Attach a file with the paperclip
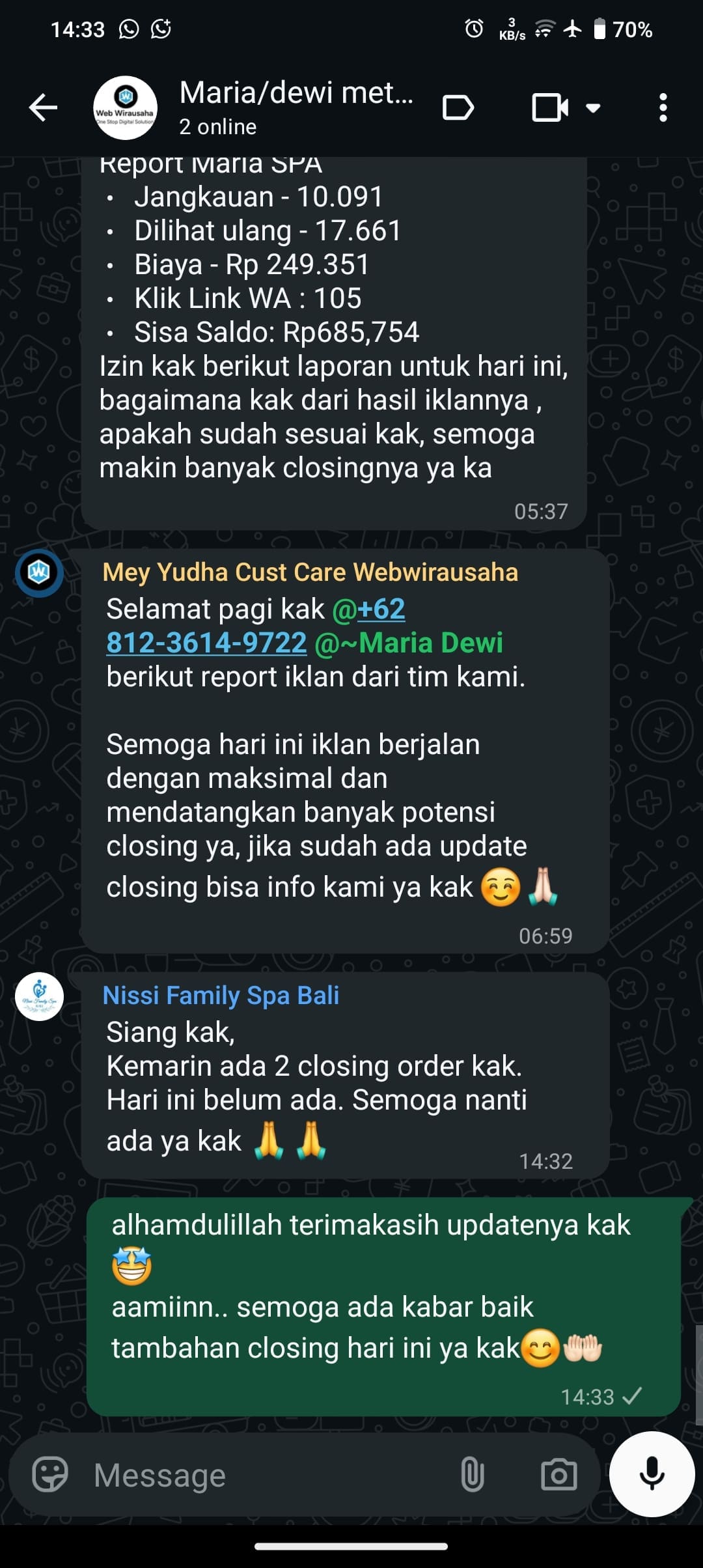 pyautogui.click(x=472, y=1475)
